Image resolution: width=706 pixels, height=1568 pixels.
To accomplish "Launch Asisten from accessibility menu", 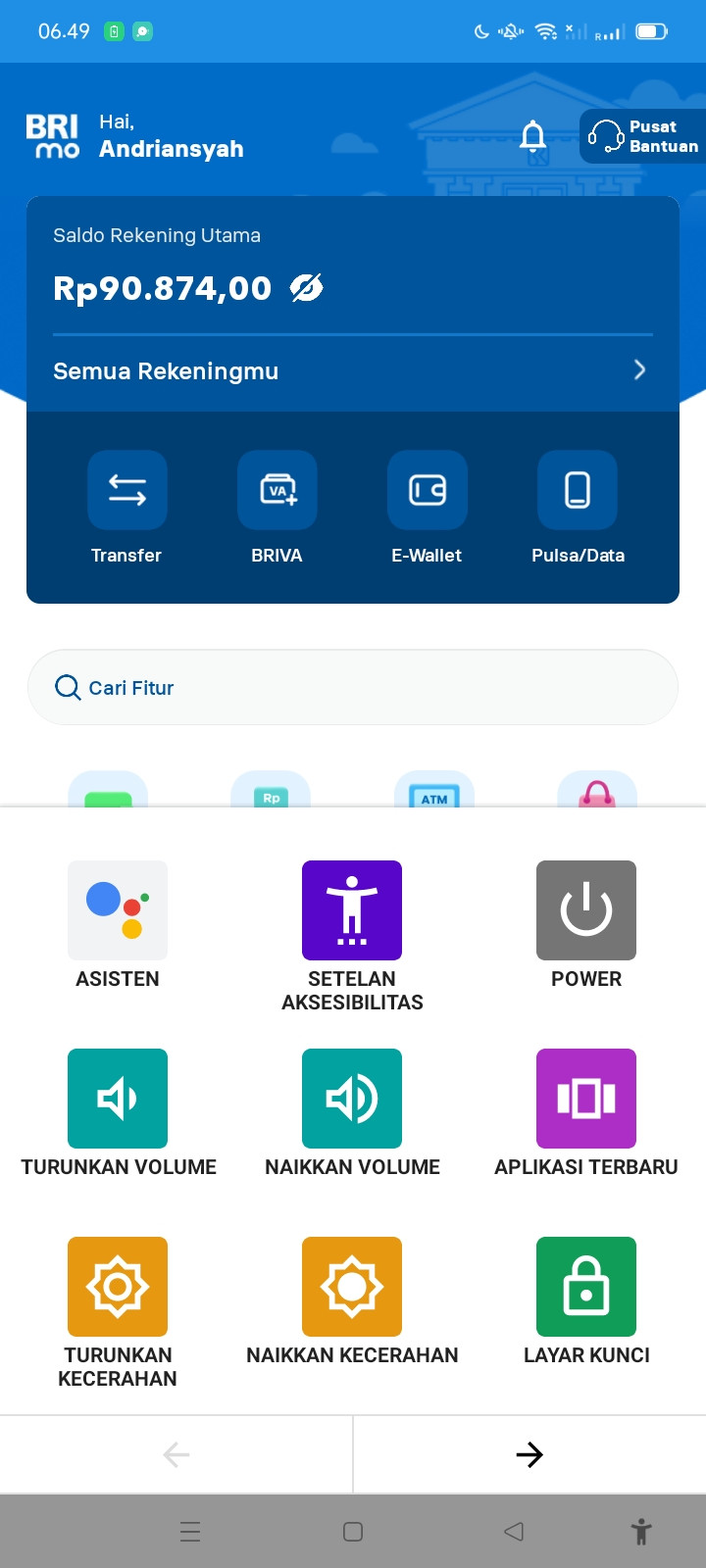I will (118, 910).
